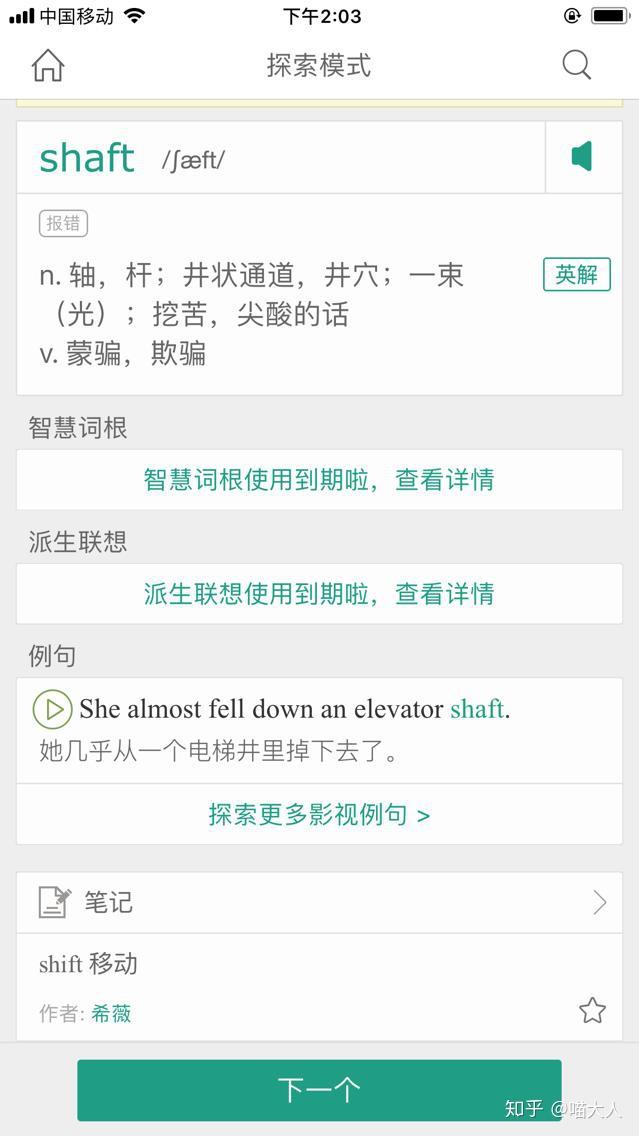This screenshot has height=1136, width=639.
Task: Open the 笔记 notes row
Action: point(319,903)
